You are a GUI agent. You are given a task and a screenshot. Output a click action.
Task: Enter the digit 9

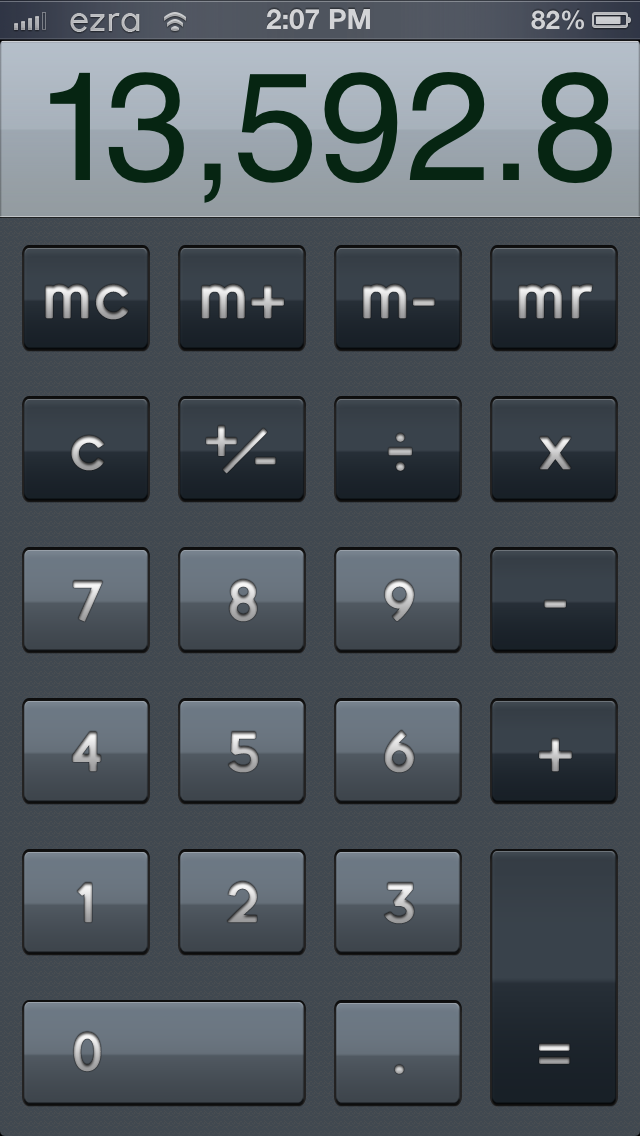(398, 600)
